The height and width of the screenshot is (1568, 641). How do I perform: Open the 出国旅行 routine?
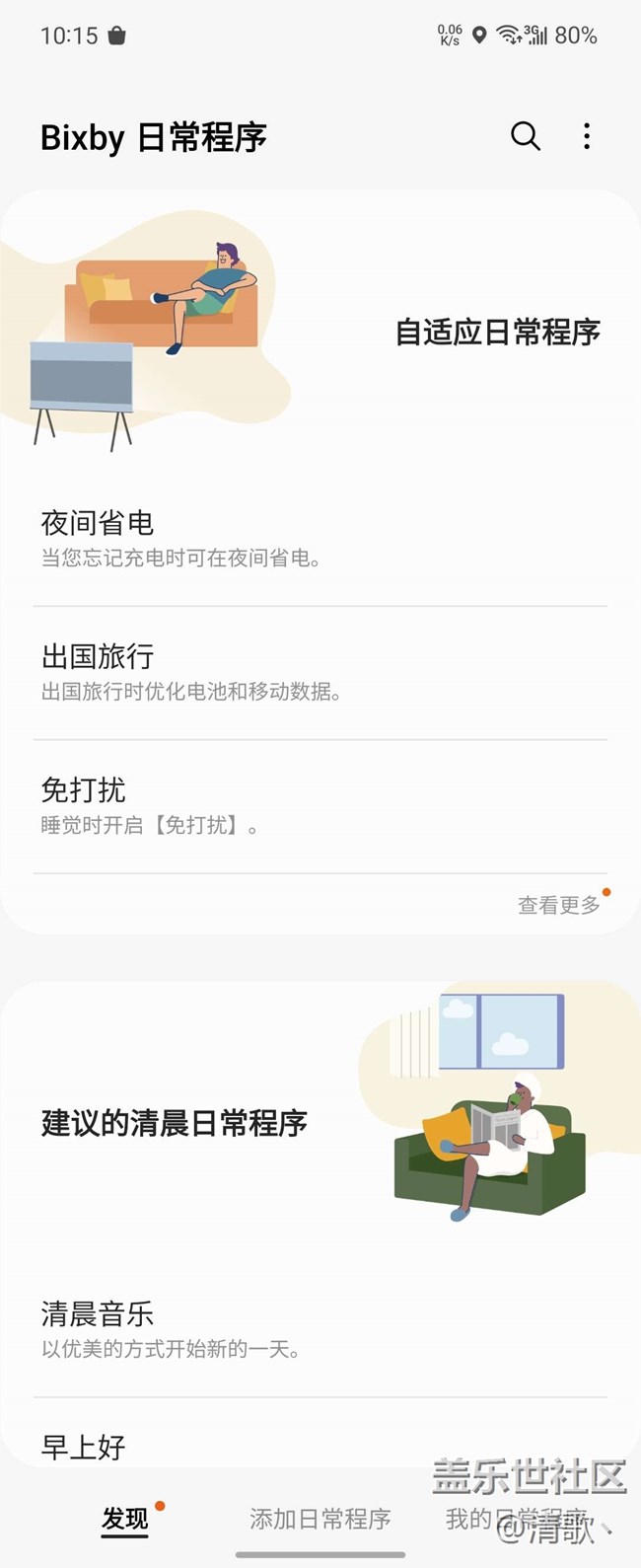(x=320, y=672)
